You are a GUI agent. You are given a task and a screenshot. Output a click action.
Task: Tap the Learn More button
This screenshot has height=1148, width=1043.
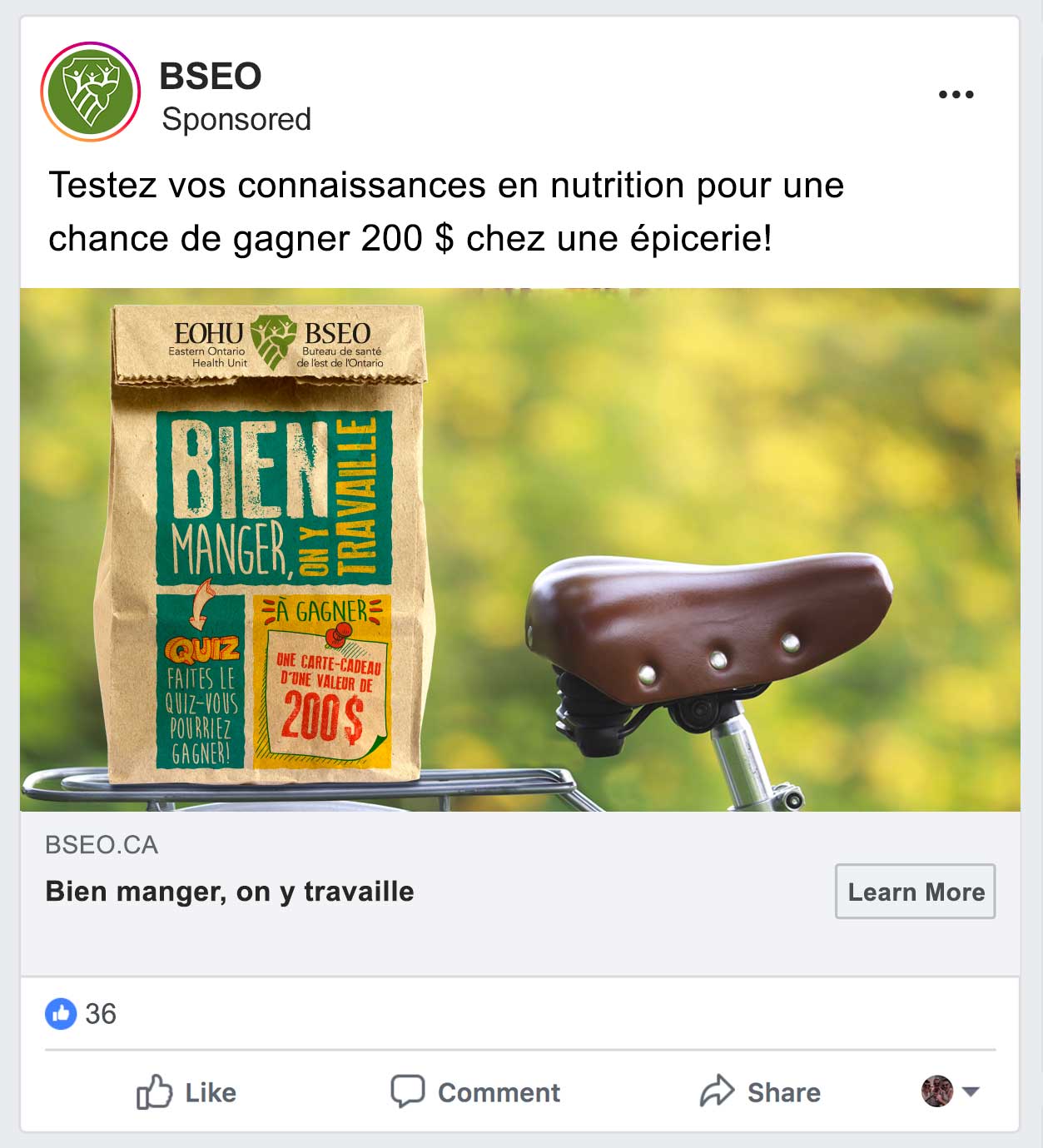[915, 892]
